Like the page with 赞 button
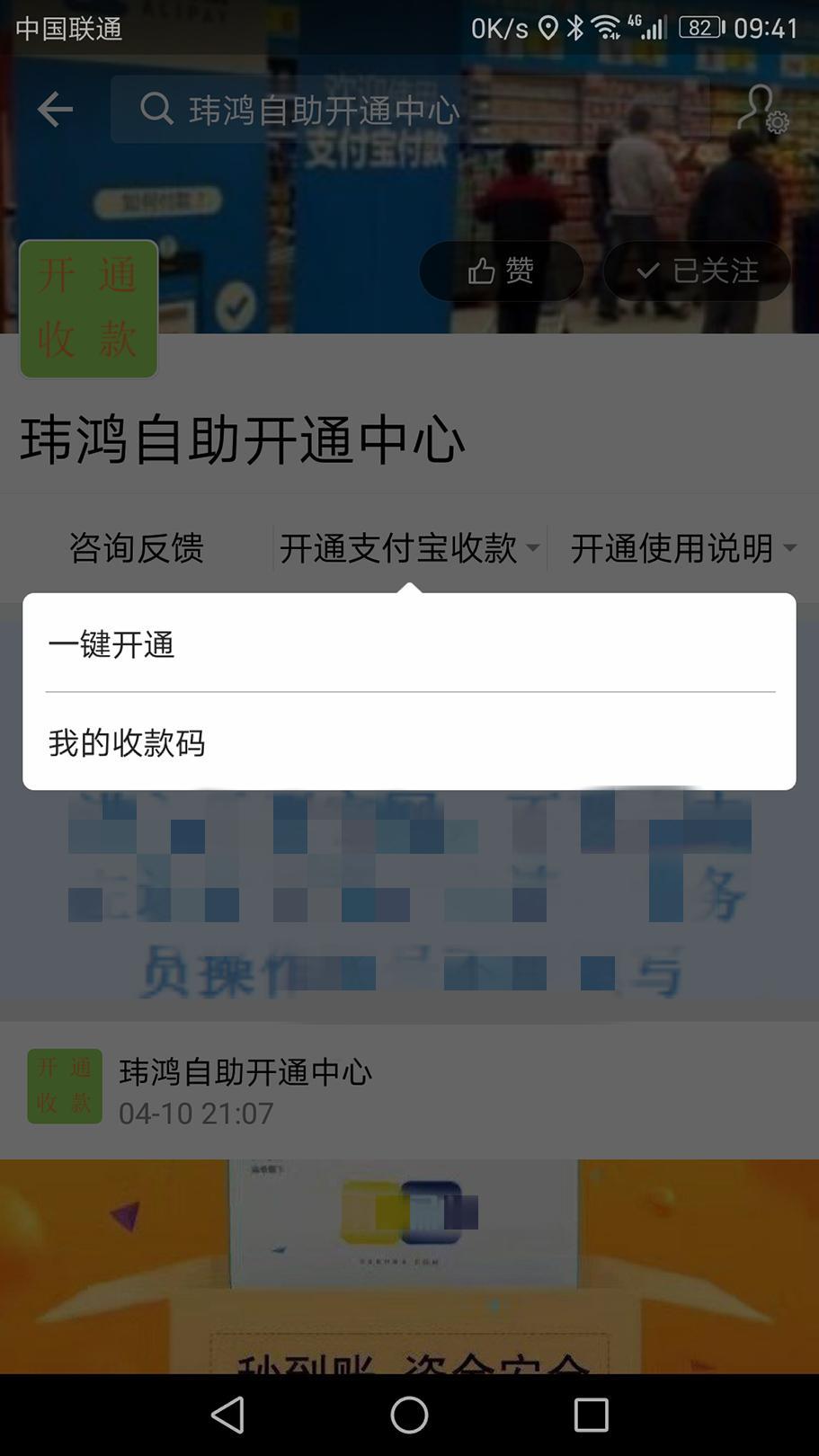Screen dimensions: 819x1456 click(501, 271)
